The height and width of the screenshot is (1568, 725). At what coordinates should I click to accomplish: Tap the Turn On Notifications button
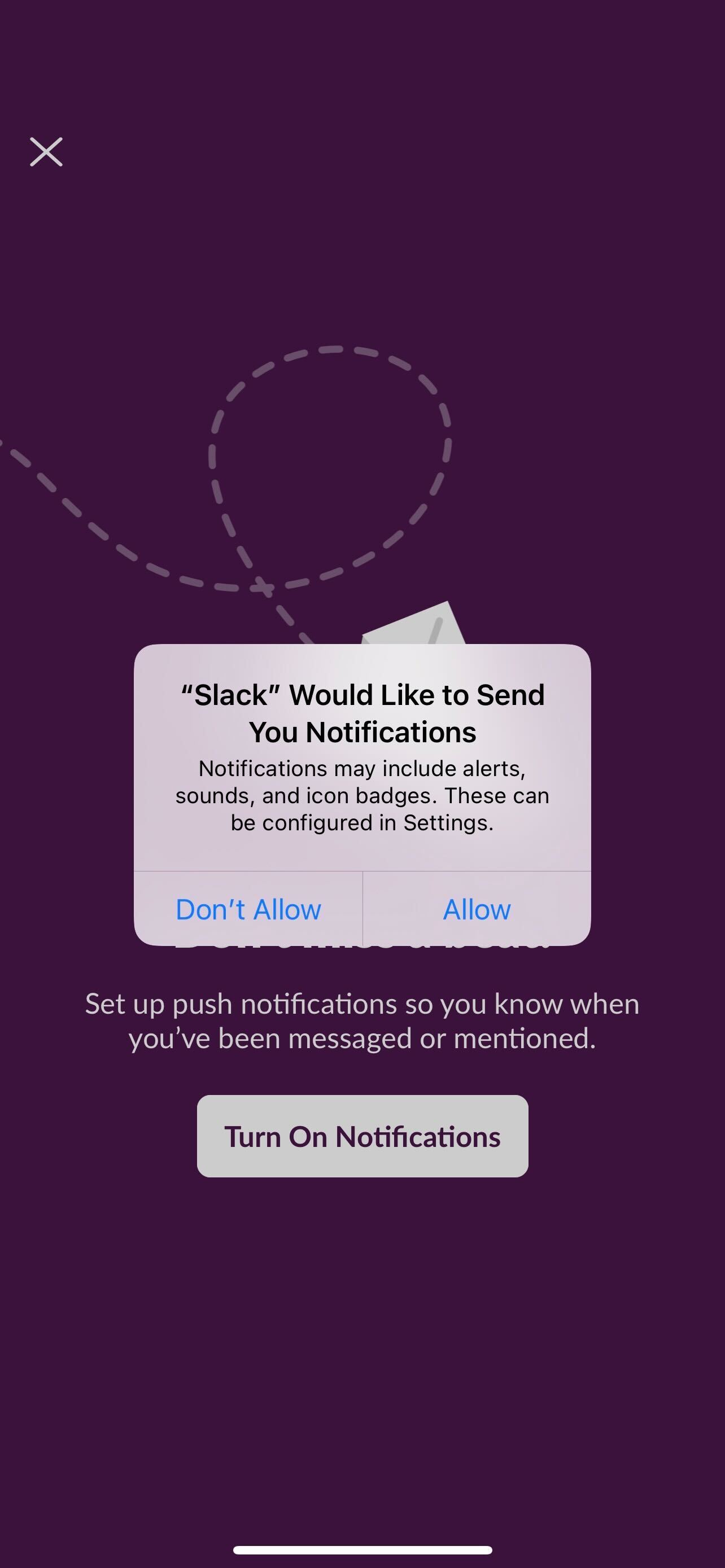pos(362,1136)
